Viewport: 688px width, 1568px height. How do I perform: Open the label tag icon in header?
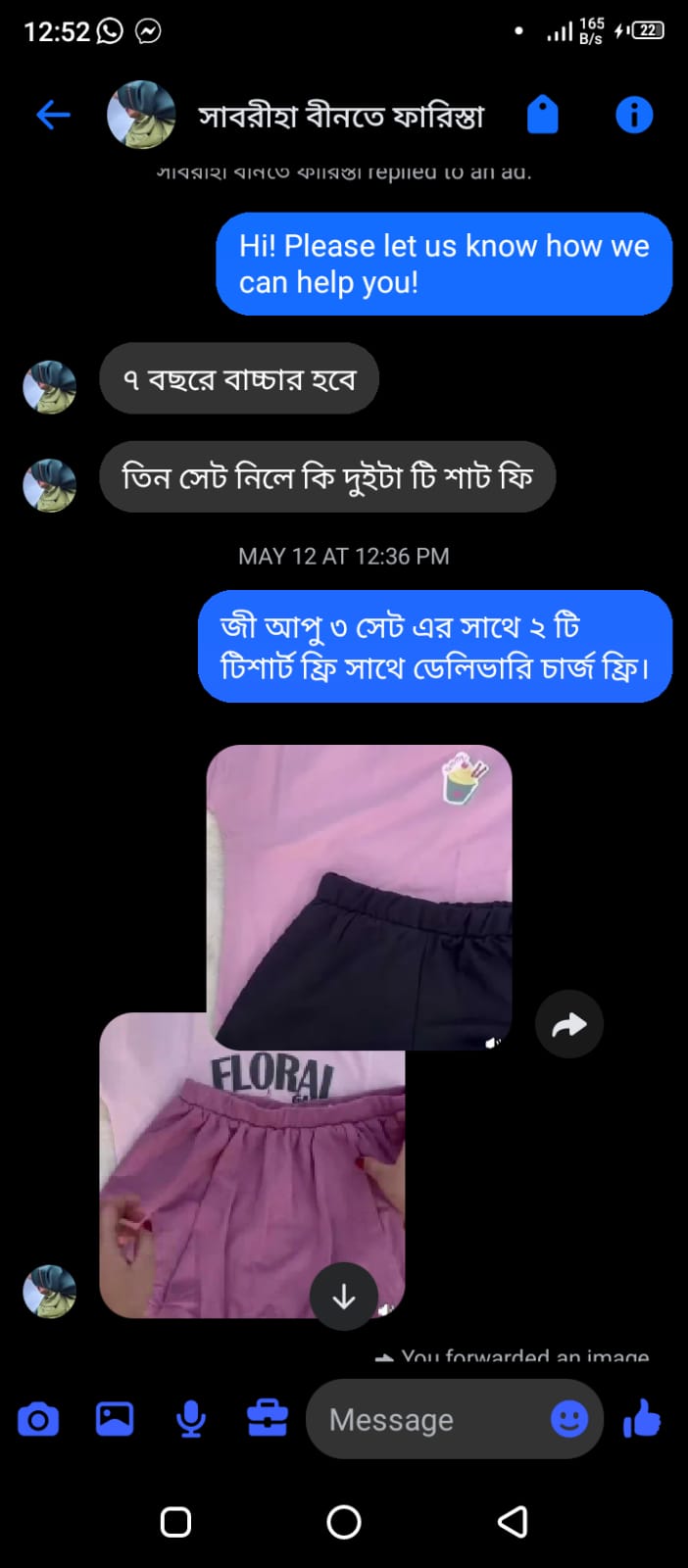542,115
